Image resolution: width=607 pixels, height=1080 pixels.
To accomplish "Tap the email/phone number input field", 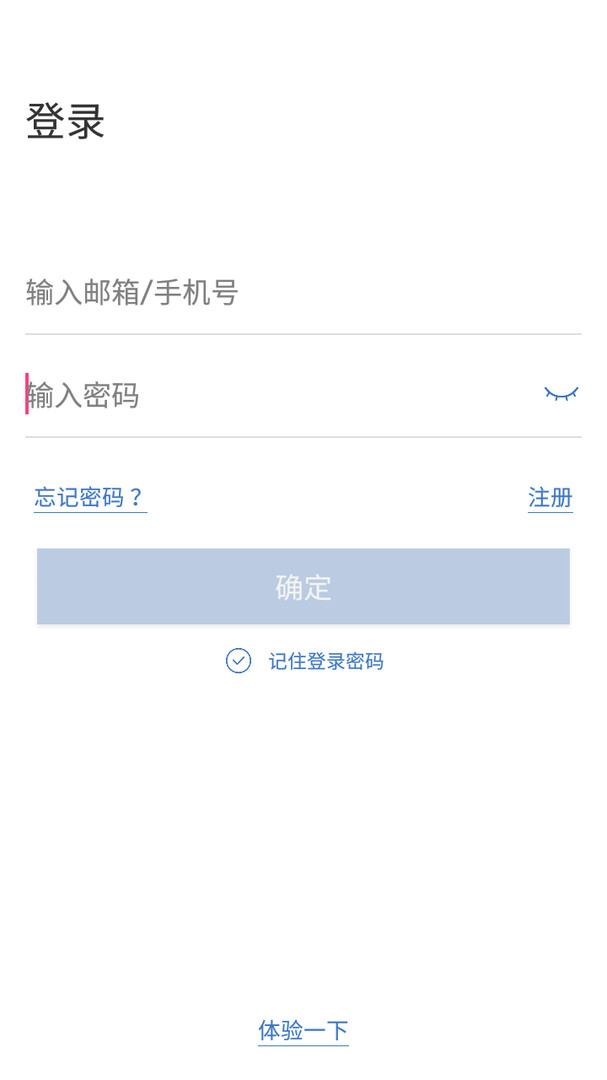I will [x=303, y=293].
